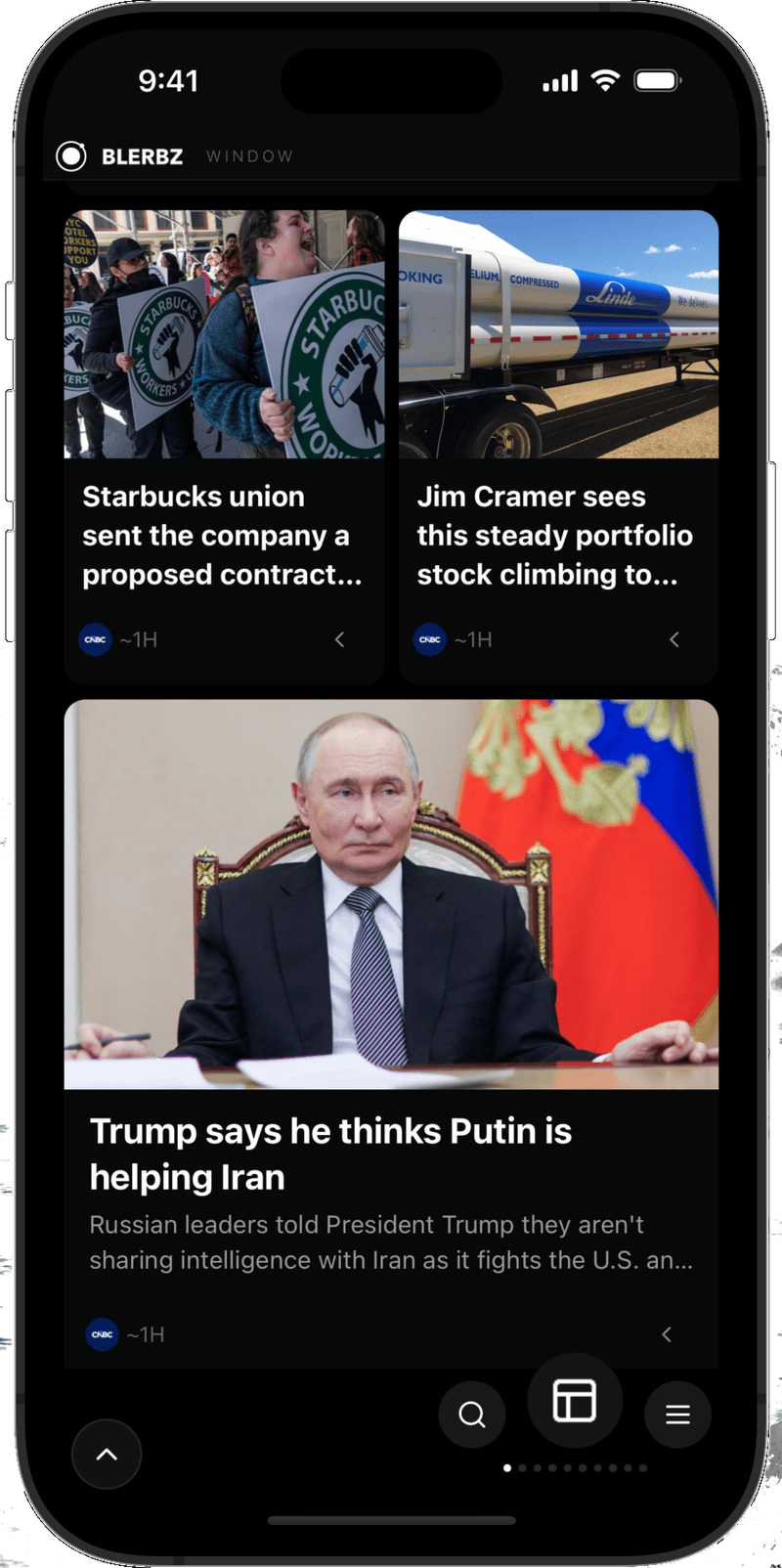Expand the Putin article chevron
This screenshot has width=782, height=1568.
pyautogui.click(x=667, y=1334)
